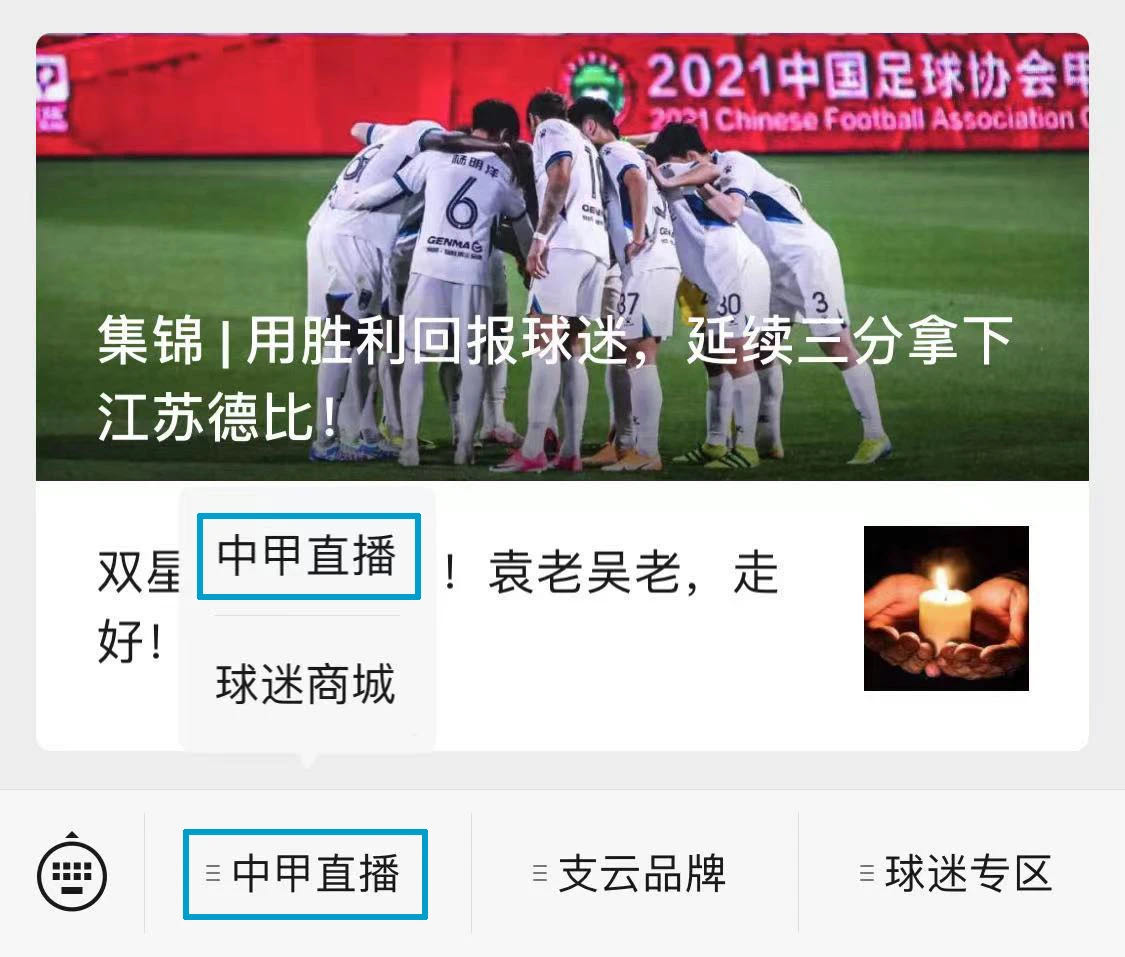
Task: Open the 中甲直播 bottom menu
Action: (306, 874)
